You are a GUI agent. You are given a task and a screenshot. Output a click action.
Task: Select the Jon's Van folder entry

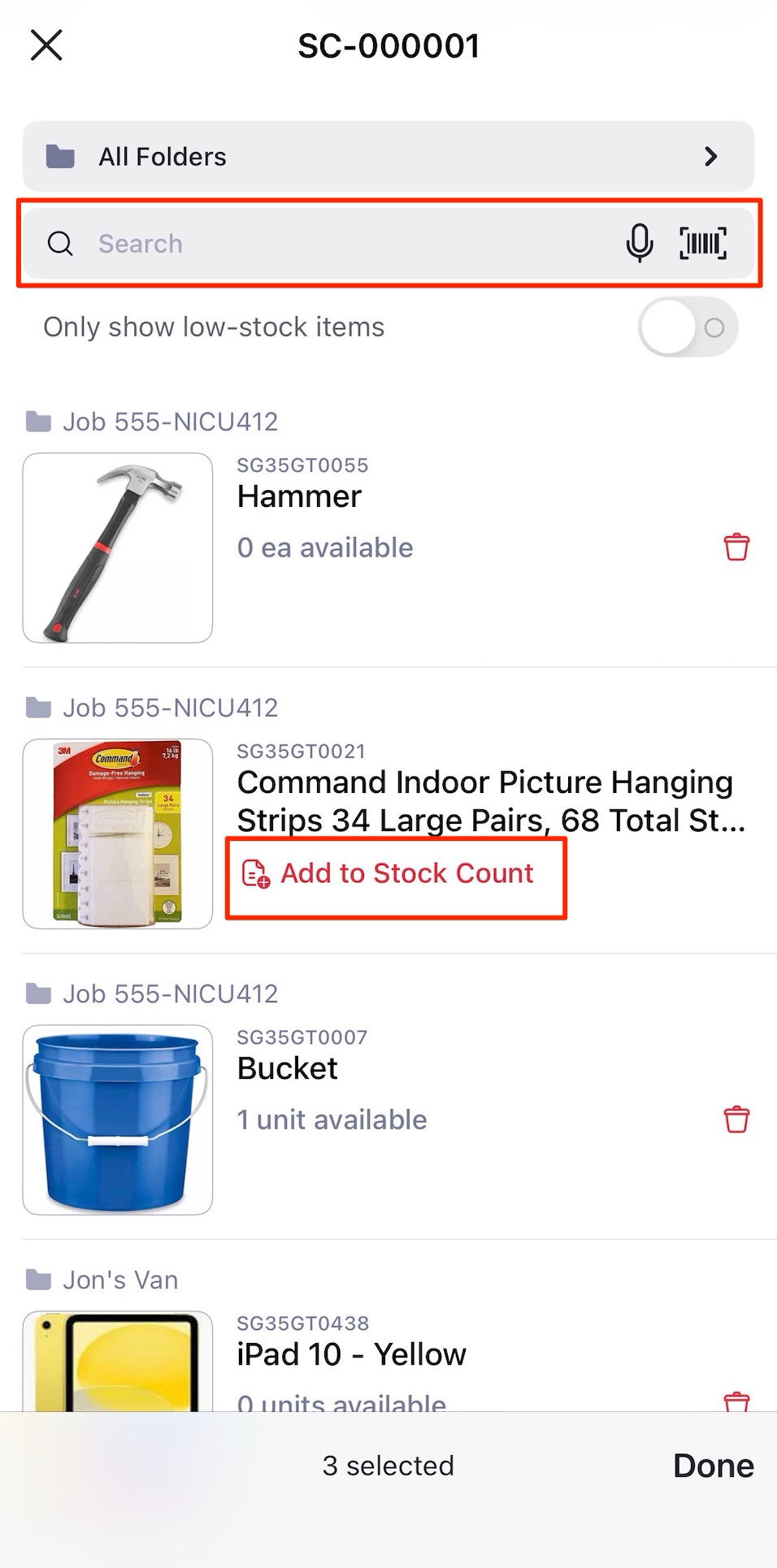pyautogui.click(x=120, y=1279)
